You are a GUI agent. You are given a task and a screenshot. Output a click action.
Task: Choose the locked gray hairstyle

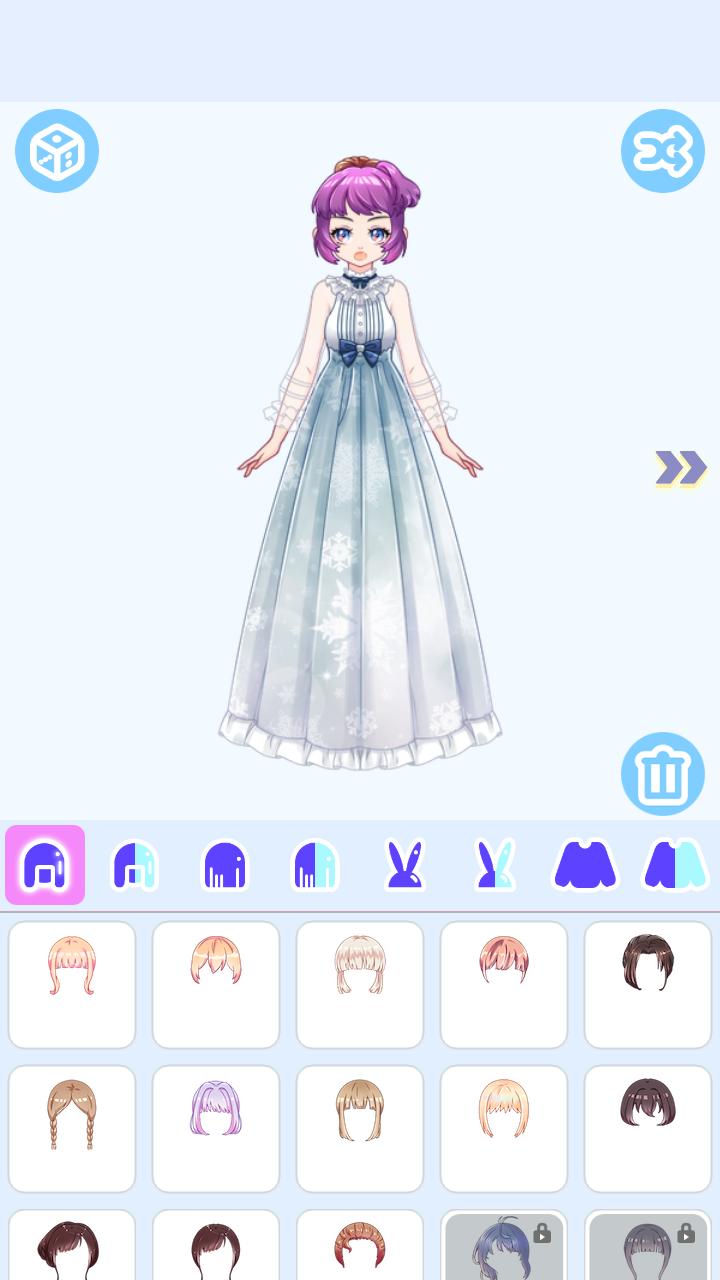(x=648, y=1246)
